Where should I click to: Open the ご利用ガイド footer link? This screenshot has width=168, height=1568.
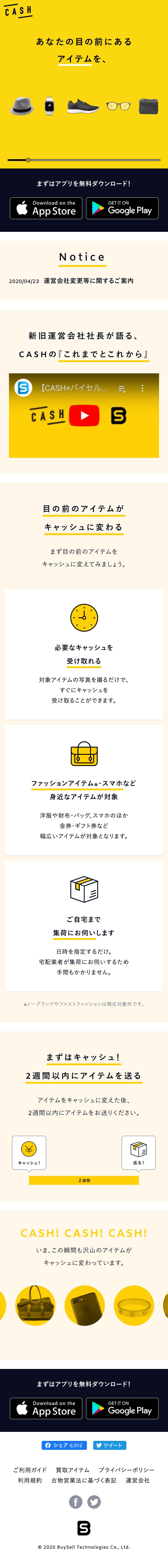coord(30,1469)
